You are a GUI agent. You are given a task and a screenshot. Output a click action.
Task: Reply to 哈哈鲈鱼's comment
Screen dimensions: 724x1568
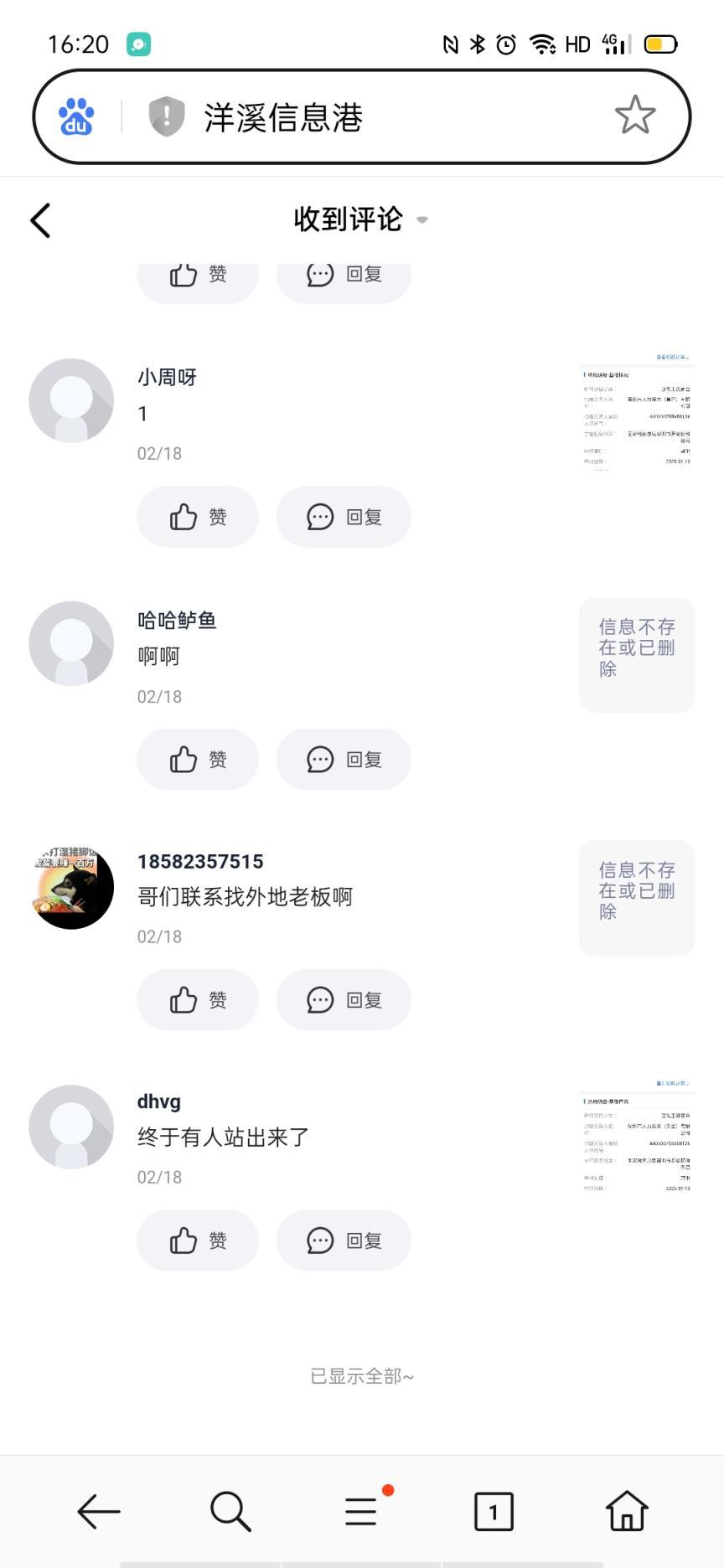click(344, 760)
